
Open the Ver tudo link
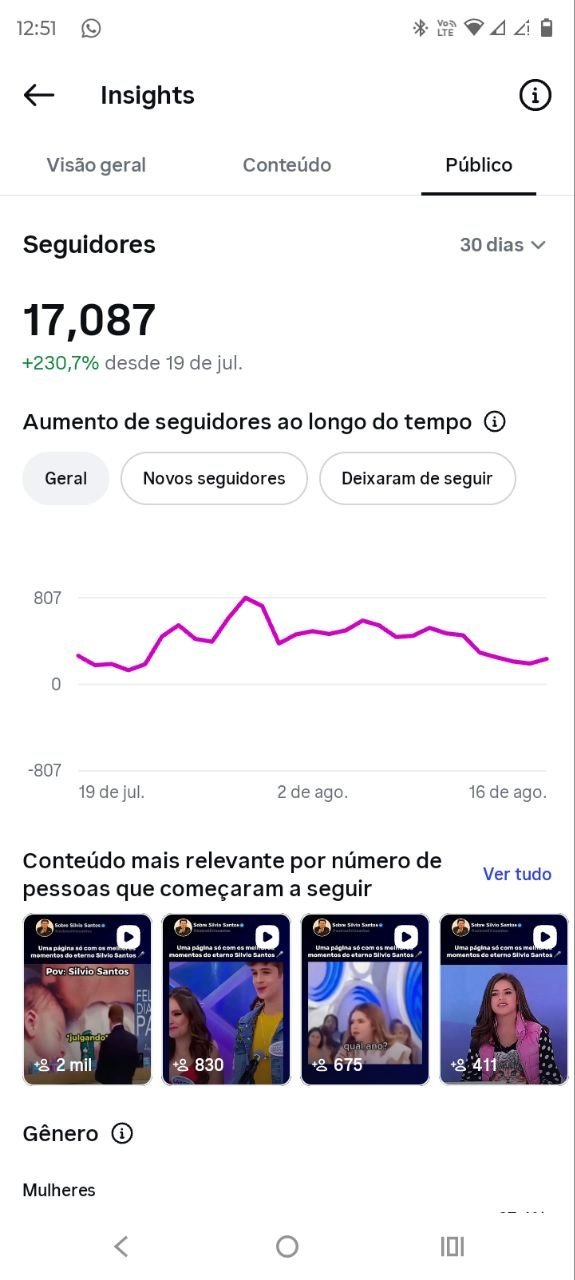pos(517,874)
